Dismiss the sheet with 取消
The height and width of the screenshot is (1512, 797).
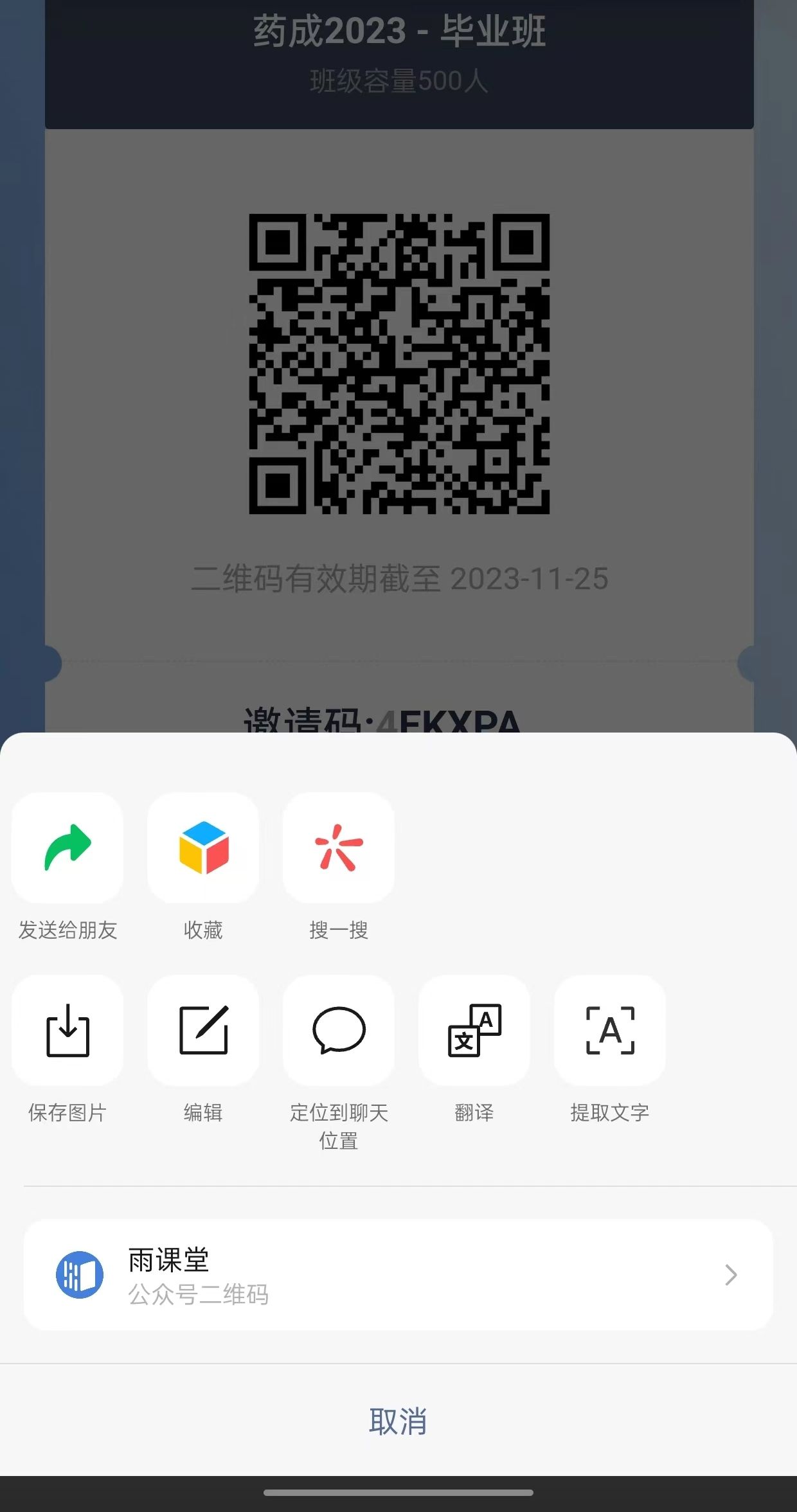coord(398,1421)
